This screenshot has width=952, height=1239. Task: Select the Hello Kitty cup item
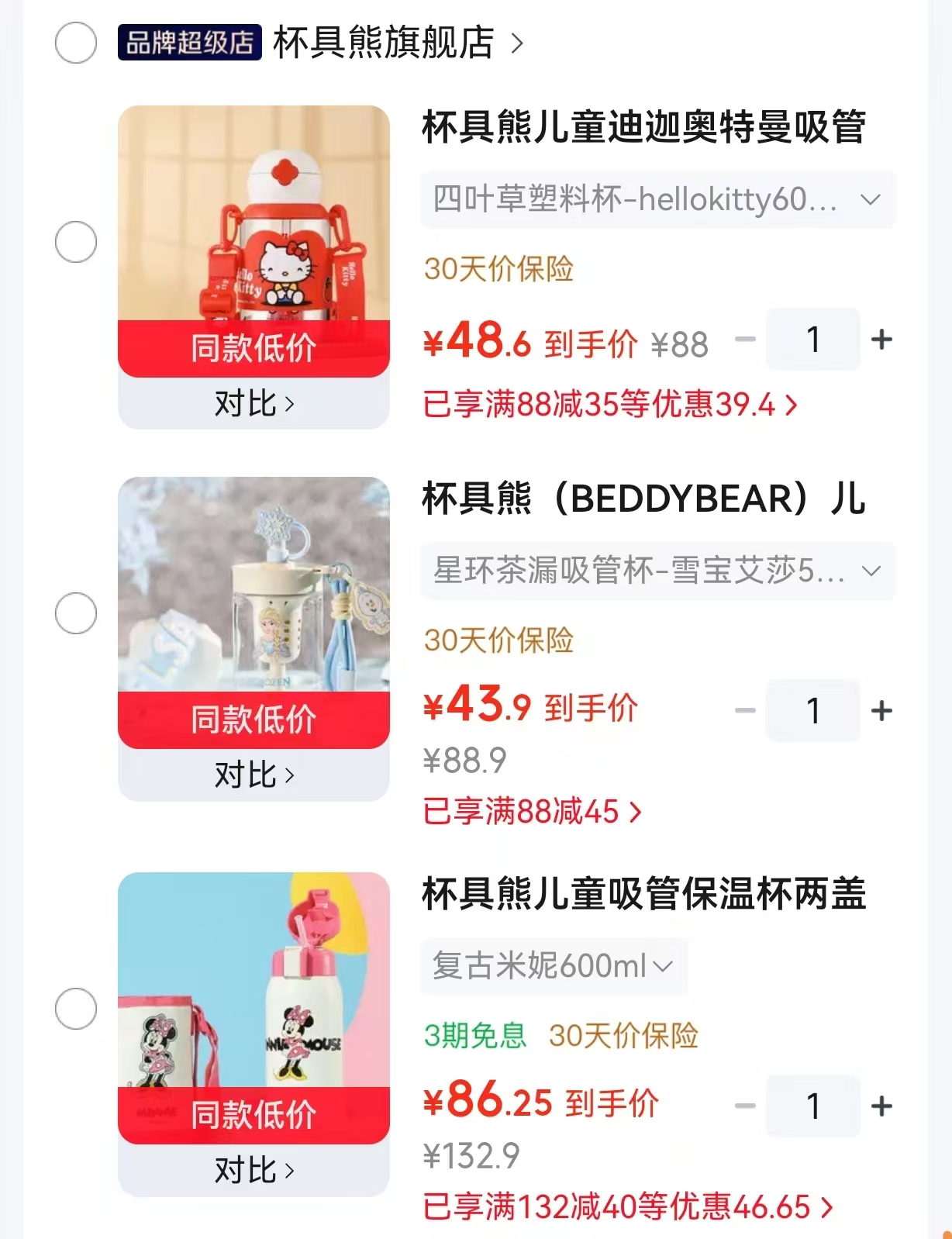76,242
